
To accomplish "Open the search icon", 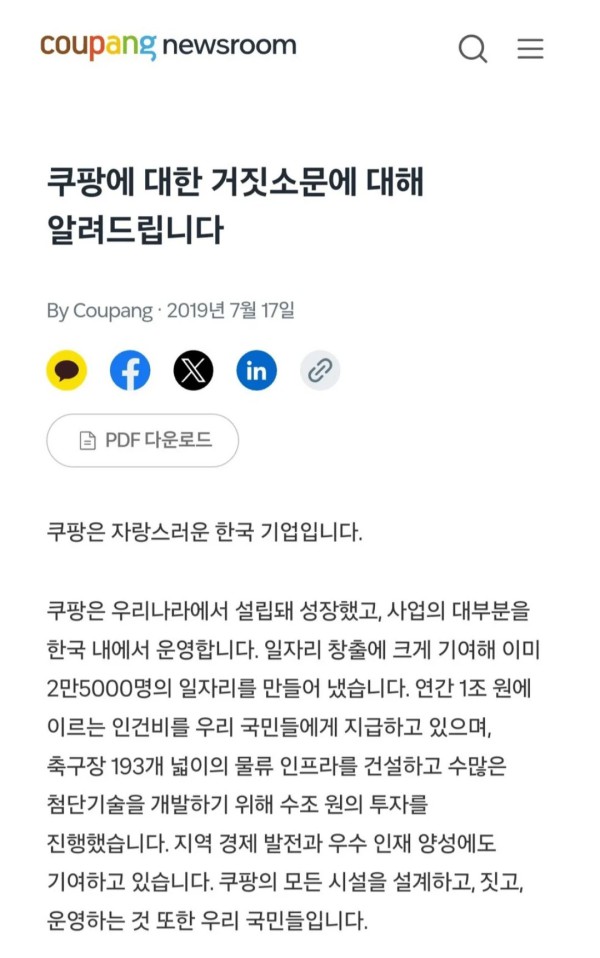I will click(472, 48).
